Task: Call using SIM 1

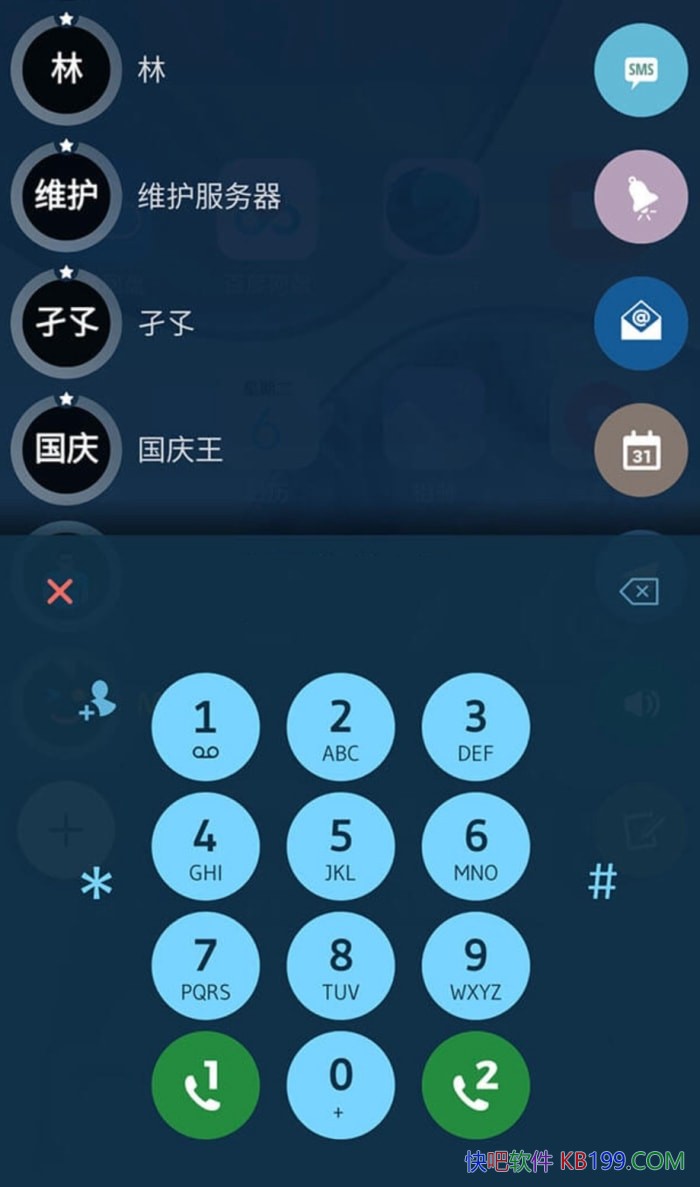Action: click(x=205, y=1085)
